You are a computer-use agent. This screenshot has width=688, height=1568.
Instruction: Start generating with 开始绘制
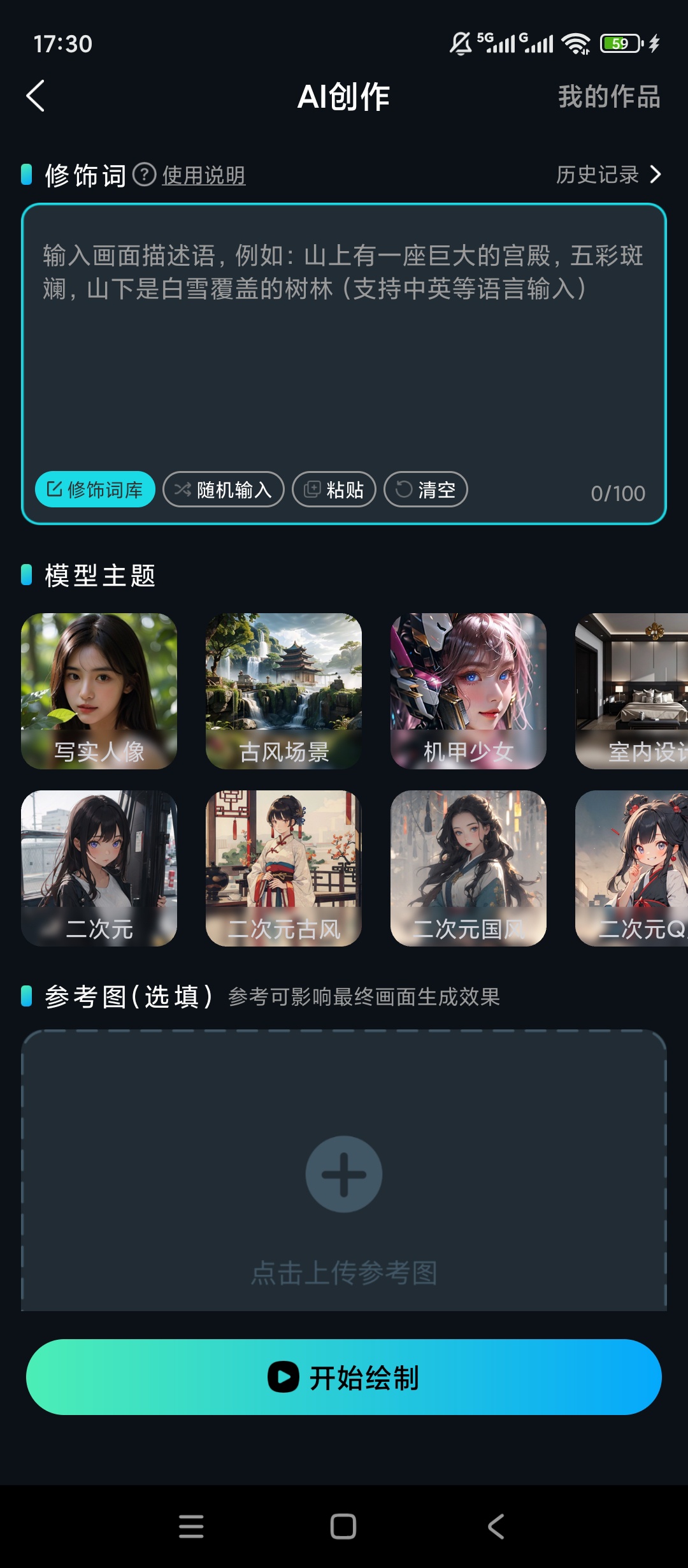coord(344,1377)
